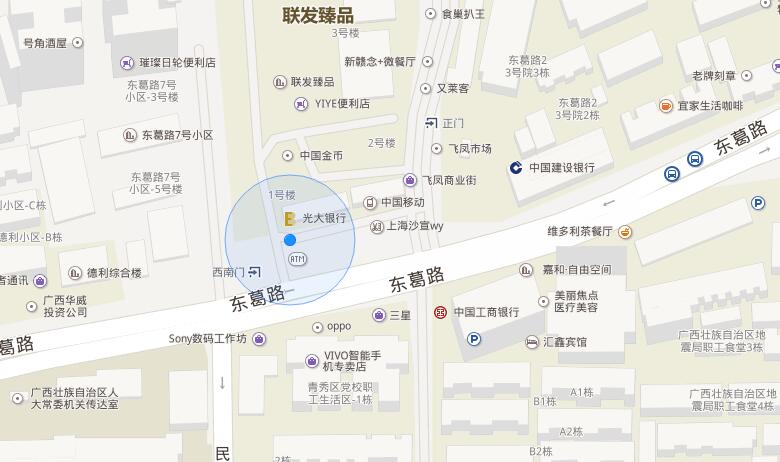Open the 上海沙宣wy salon marker

coord(376,226)
